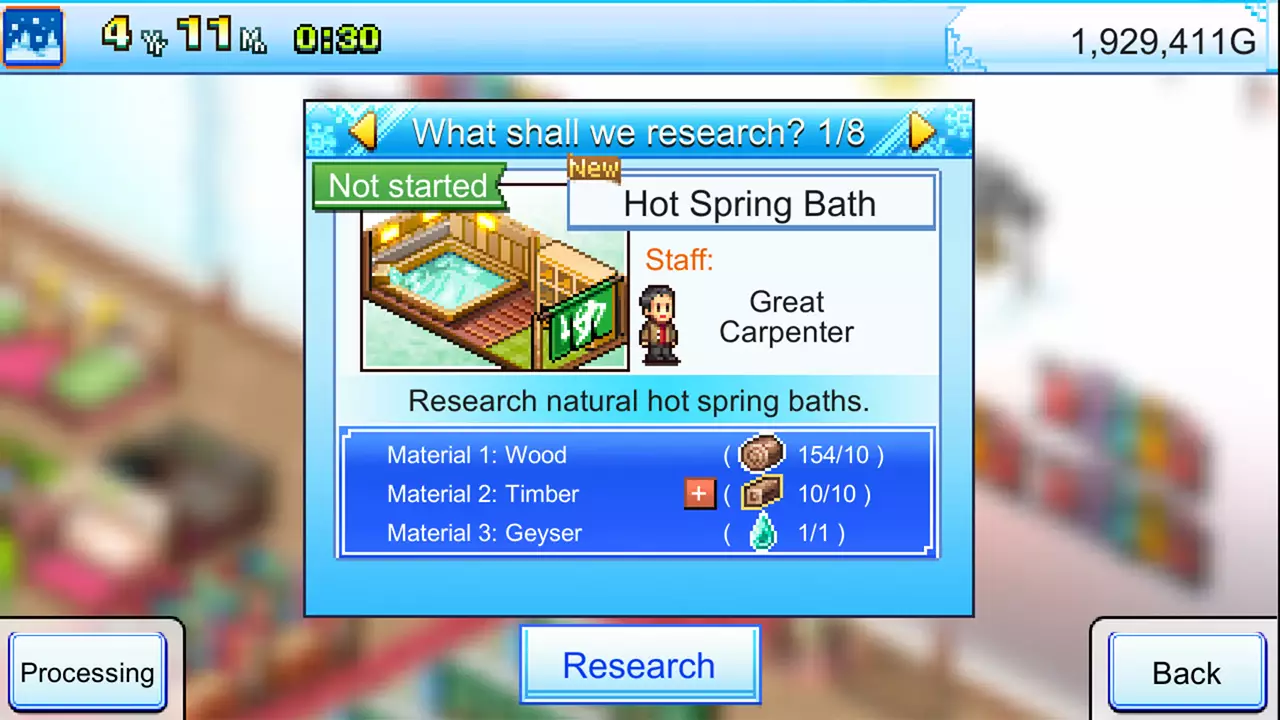The width and height of the screenshot is (1280, 720).
Task: Tap the Back button
Action: pyautogui.click(x=1186, y=672)
